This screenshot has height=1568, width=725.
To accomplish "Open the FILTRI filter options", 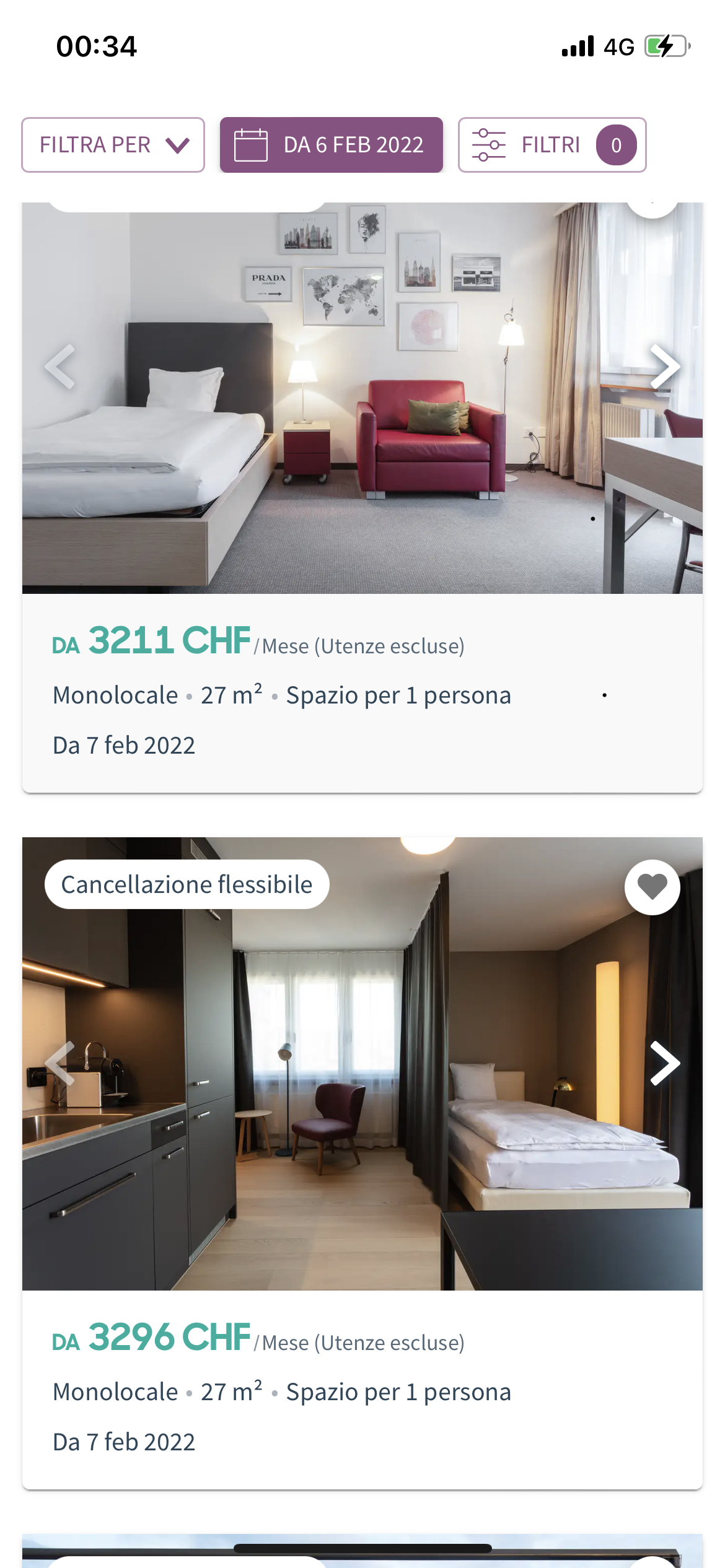I will click(x=551, y=145).
